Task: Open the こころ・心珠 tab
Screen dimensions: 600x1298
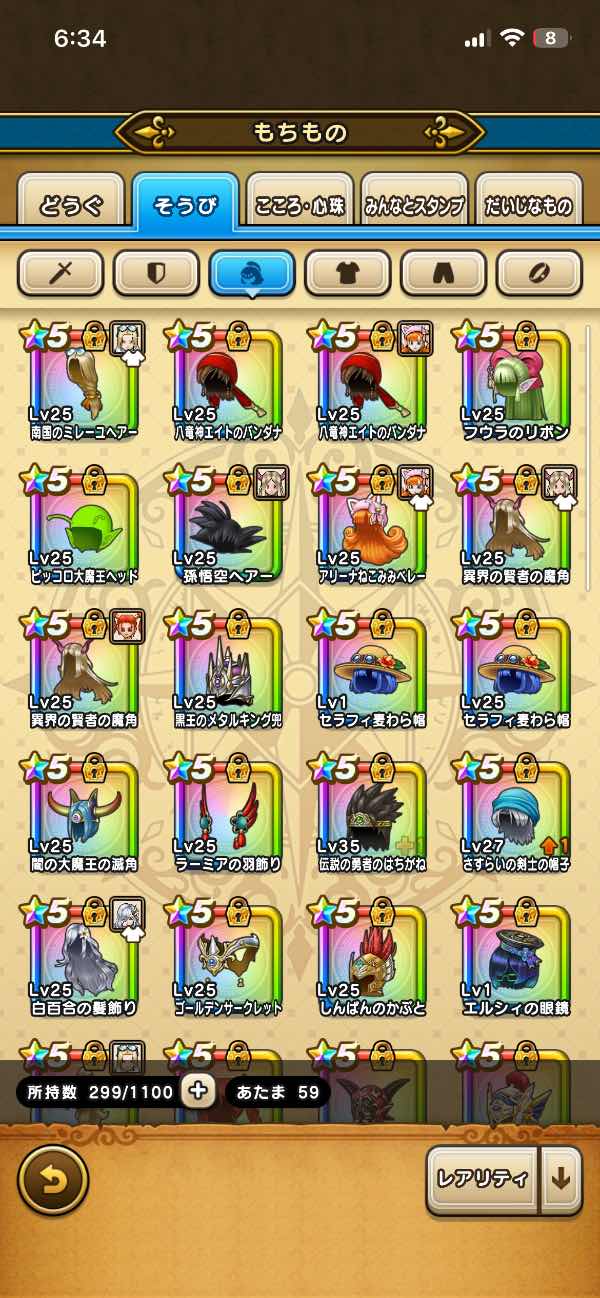Action: [x=300, y=206]
